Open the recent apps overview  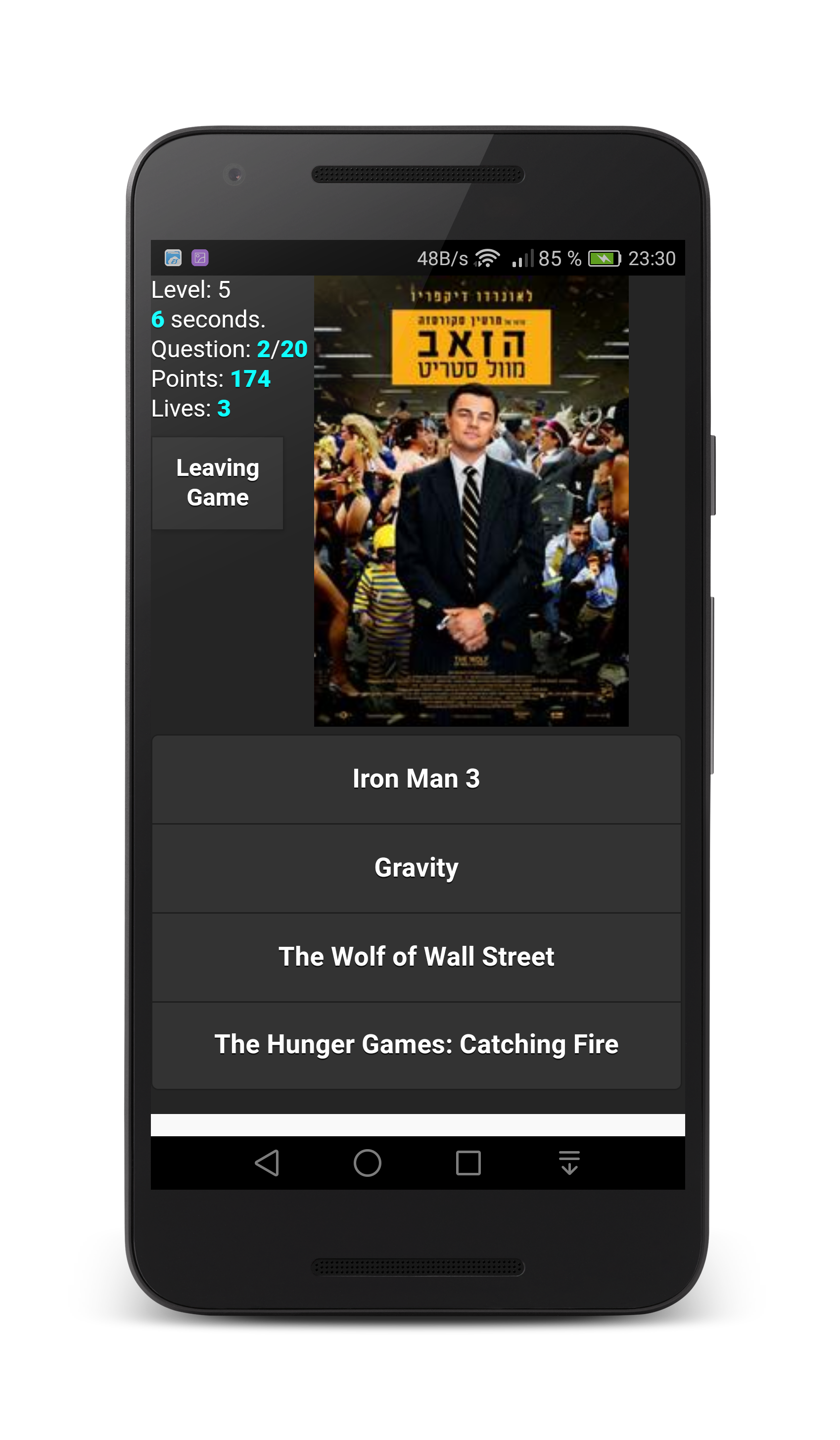tap(468, 1163)
